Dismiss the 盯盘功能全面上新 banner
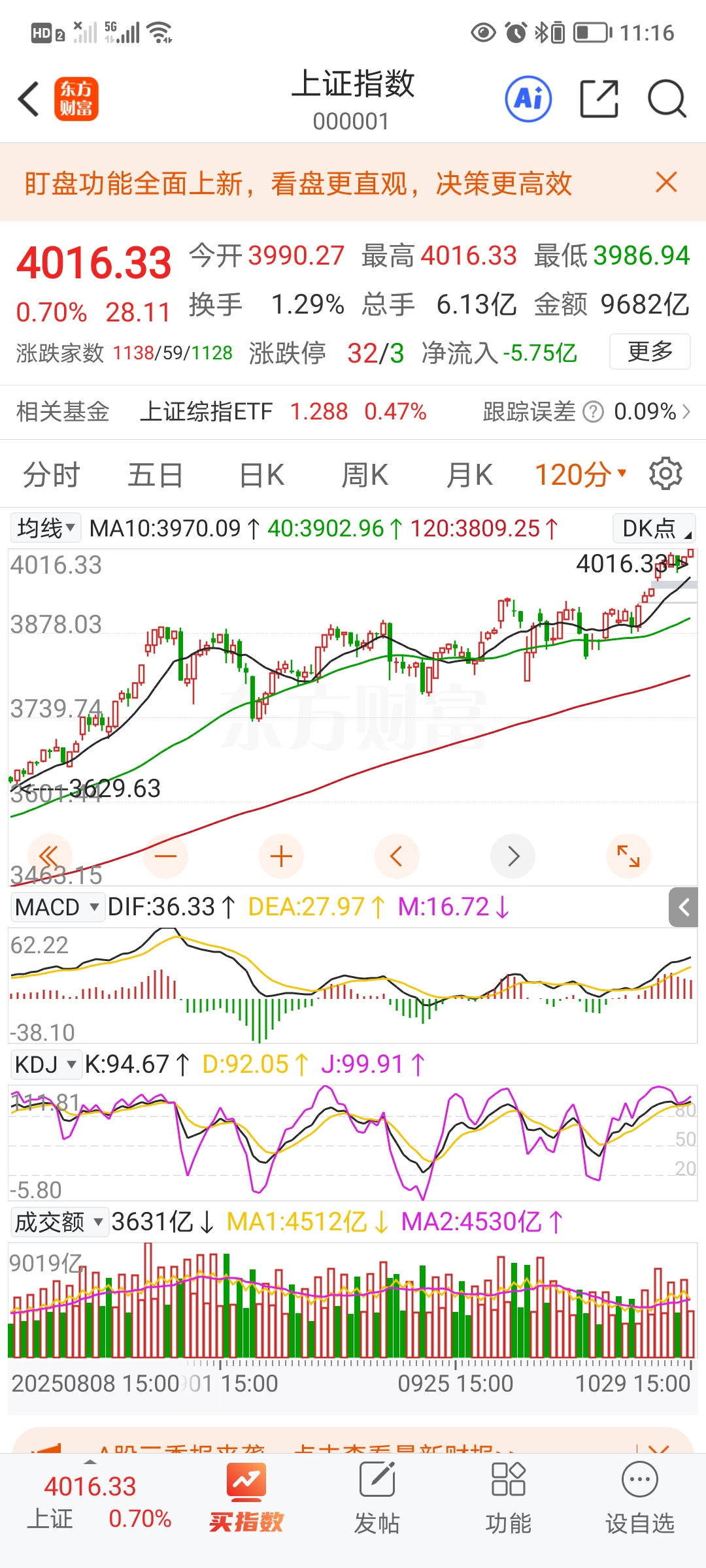Image resolution: width=706 pixels, height=1568 pixels. pos(666,182)
